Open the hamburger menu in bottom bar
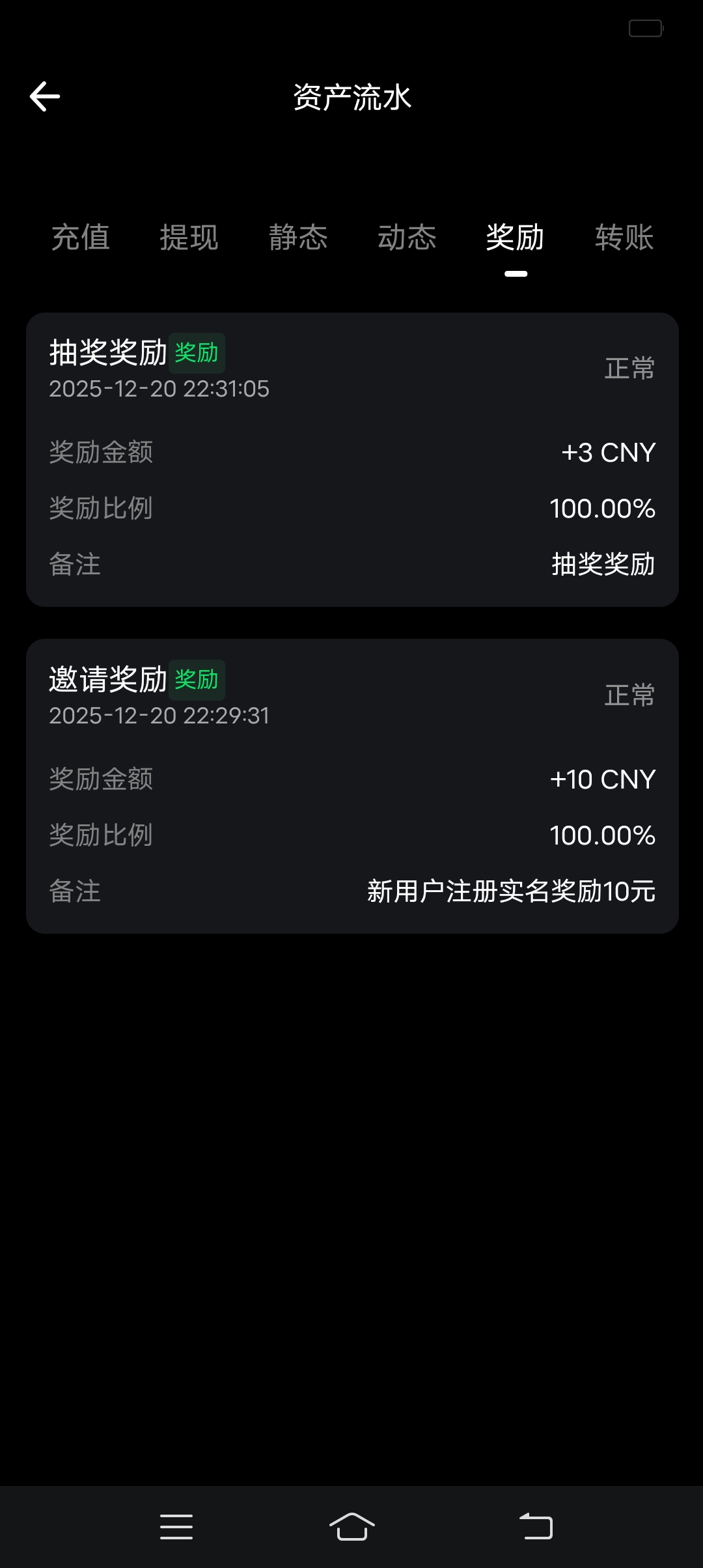Viewport: 703px width, 1568px height. coord(176,1526)
